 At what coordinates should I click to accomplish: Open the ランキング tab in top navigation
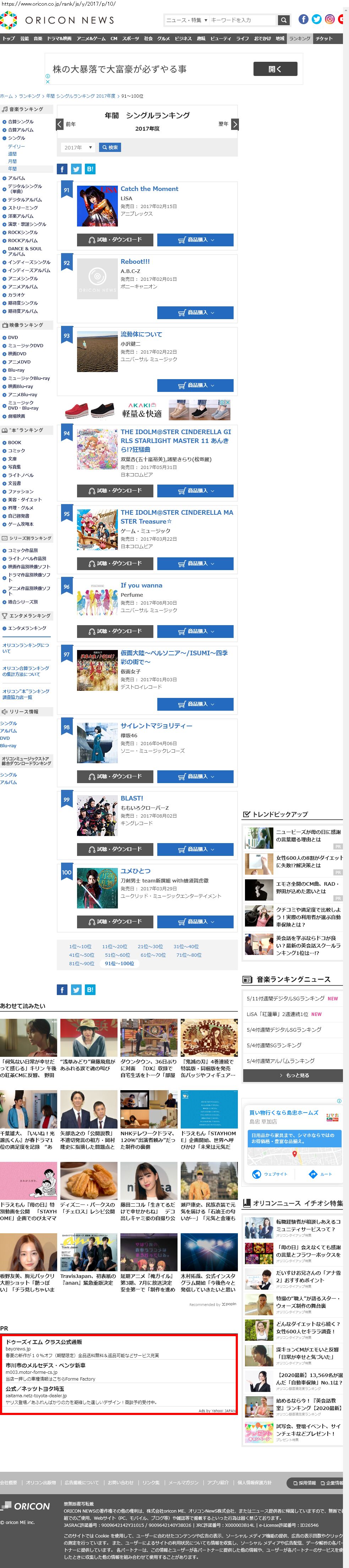(x=300, y=38)
